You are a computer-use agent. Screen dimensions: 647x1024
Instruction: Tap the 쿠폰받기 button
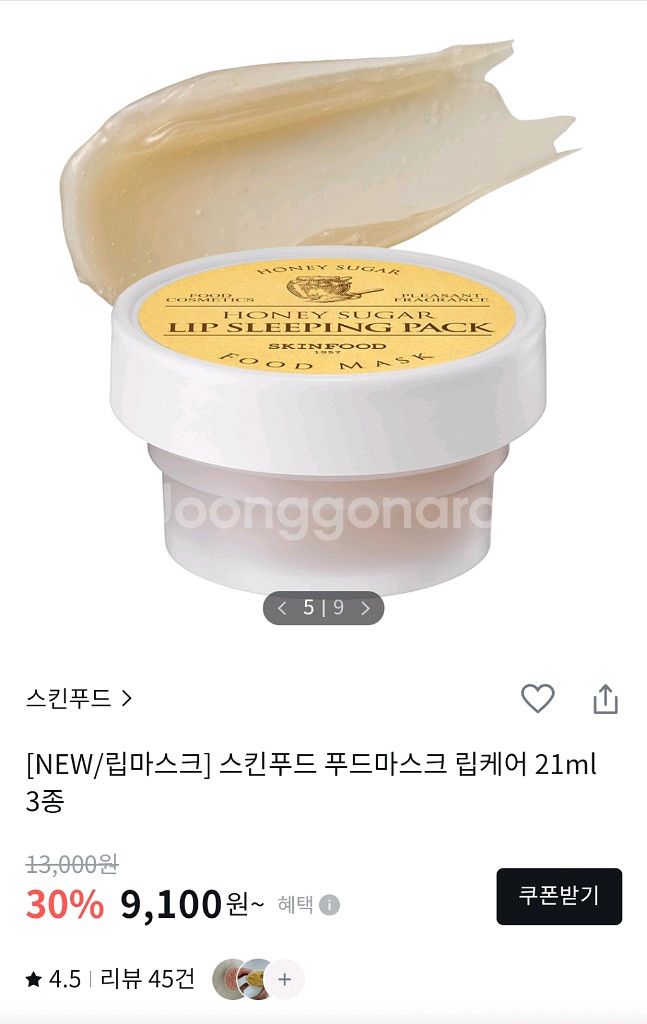click(559, 896)
